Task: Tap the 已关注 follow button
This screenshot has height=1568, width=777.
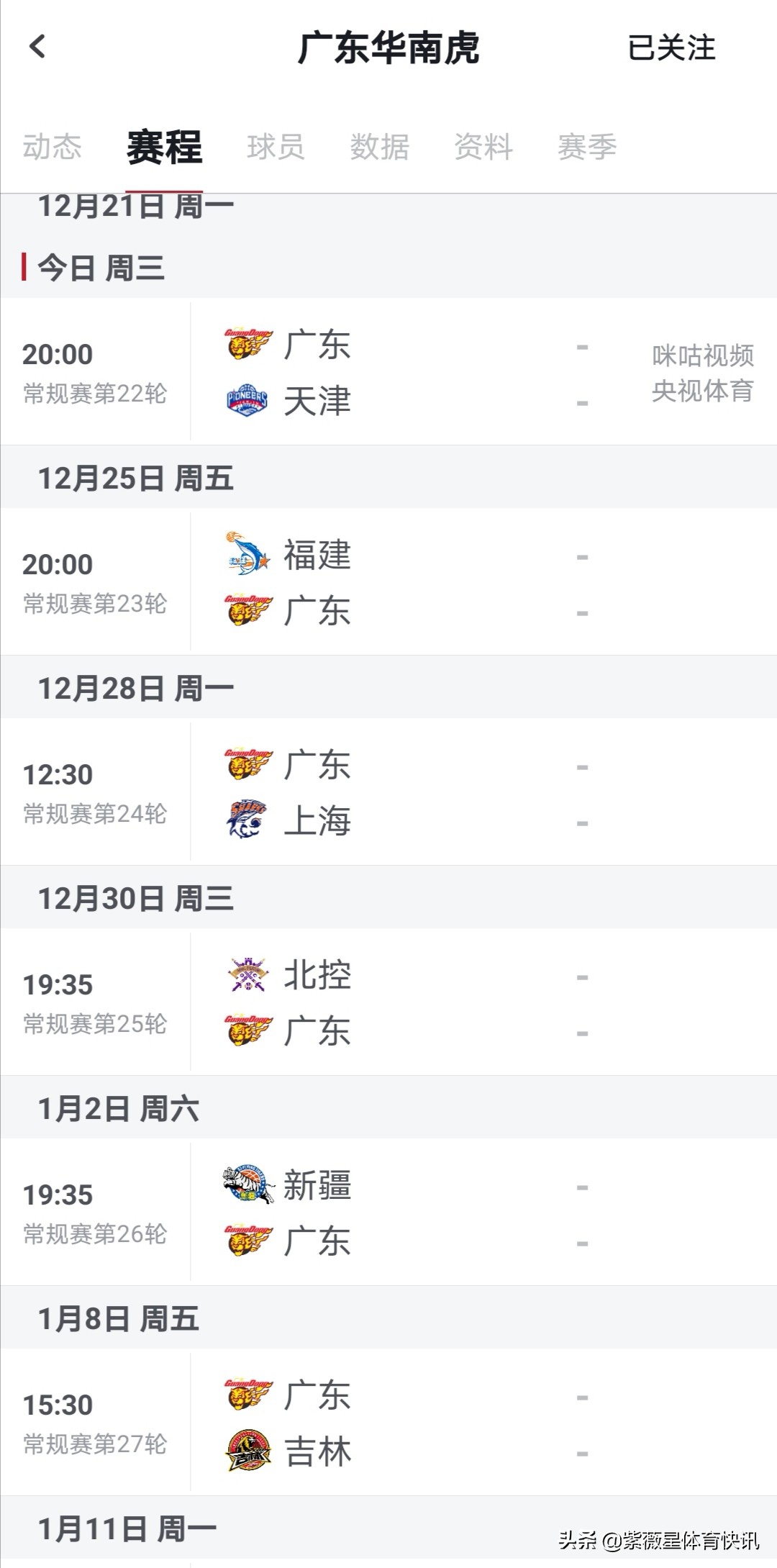Action: [671, 48]
